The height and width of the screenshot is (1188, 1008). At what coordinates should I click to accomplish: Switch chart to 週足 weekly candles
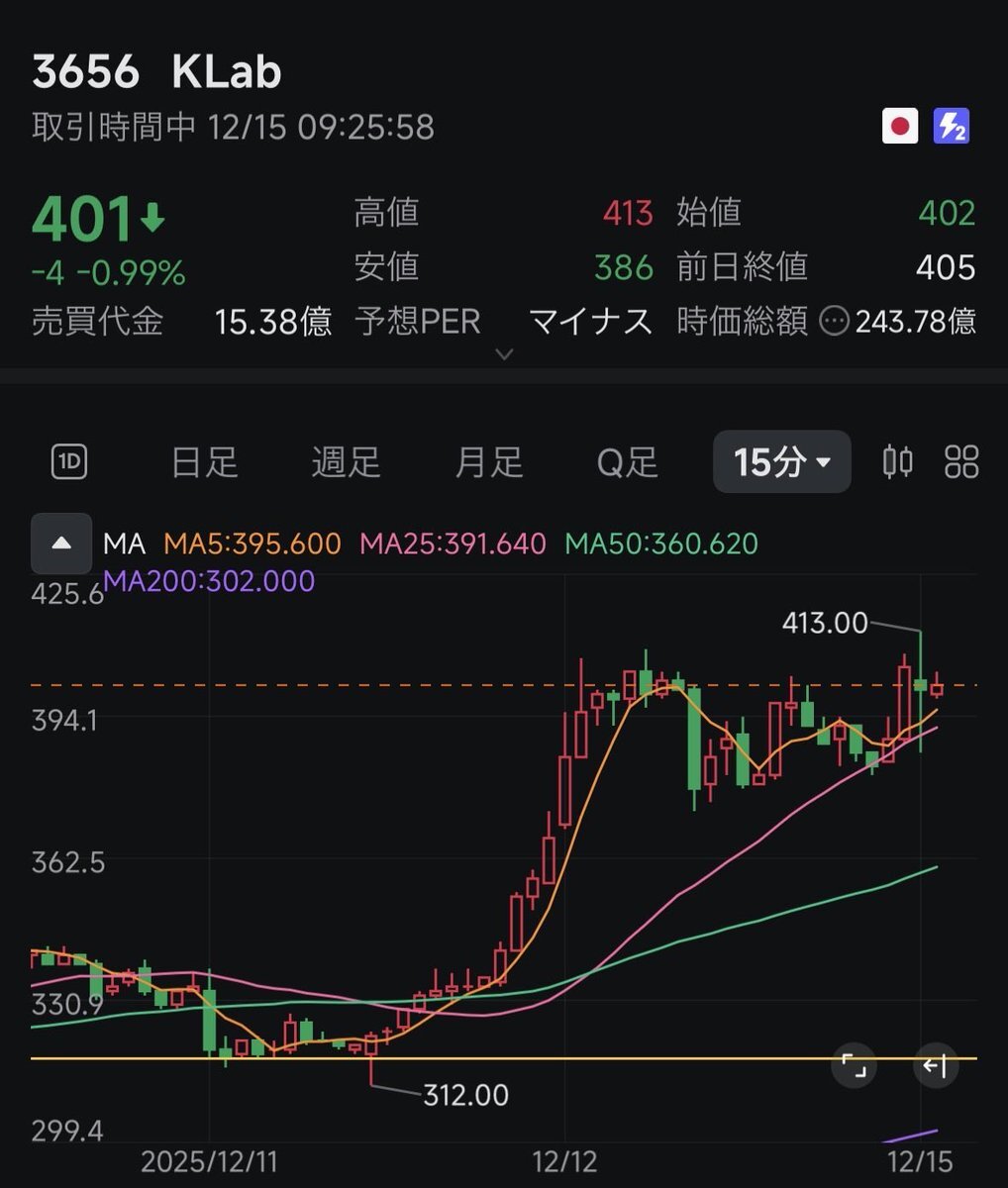tap(346, 462)
